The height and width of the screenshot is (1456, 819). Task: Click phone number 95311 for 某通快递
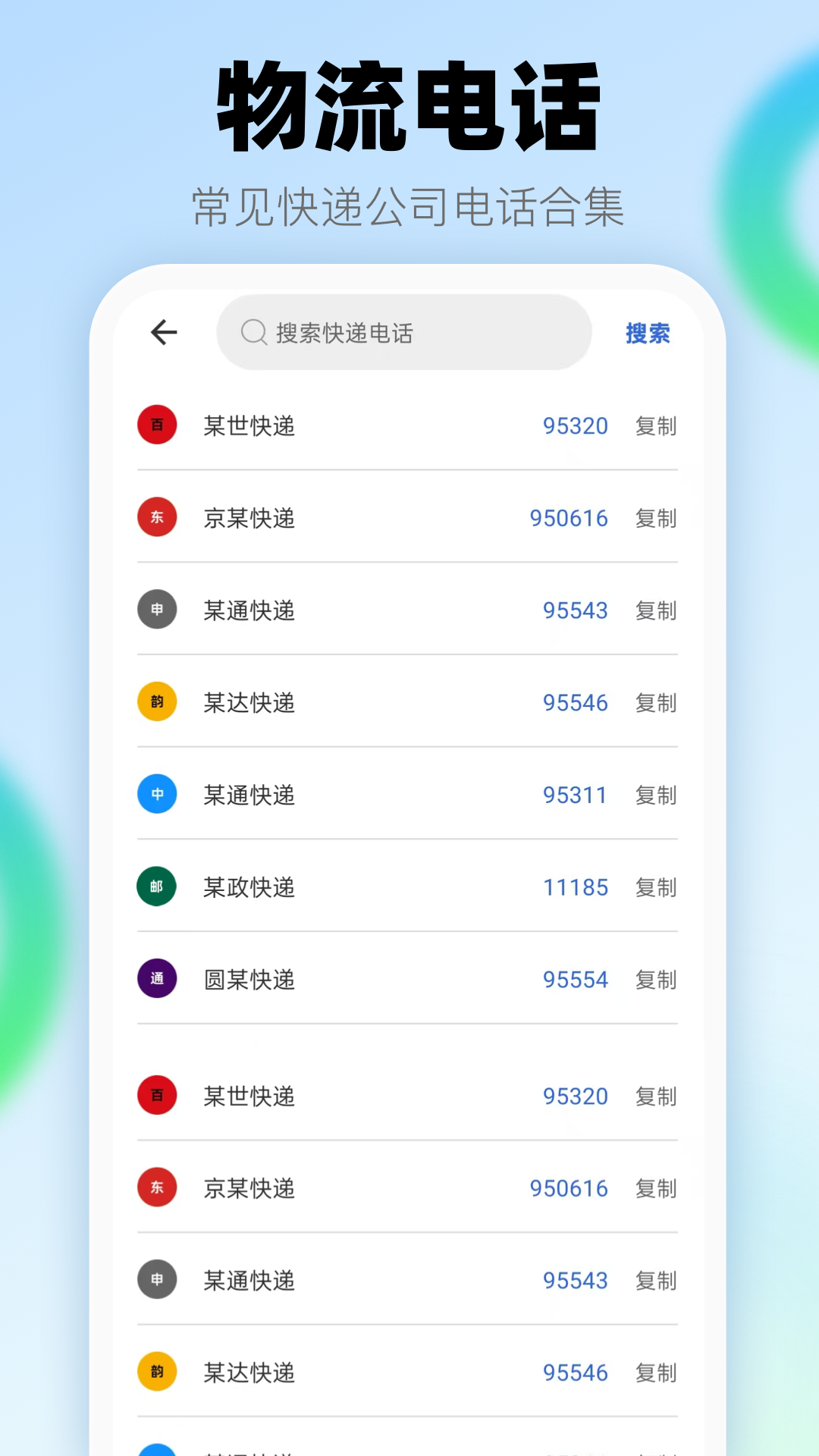[x=574, y=795]
